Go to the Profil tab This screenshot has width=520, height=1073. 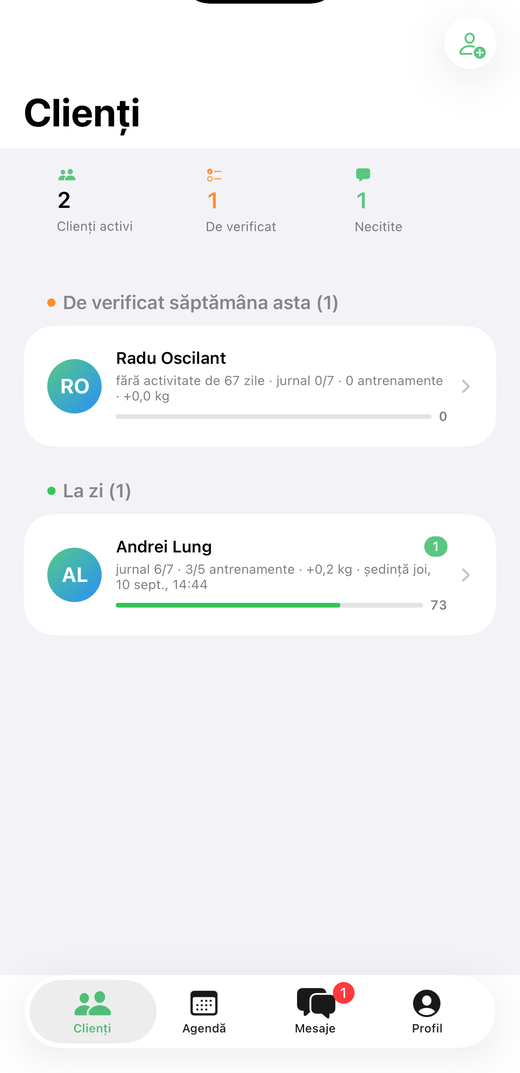(x=427, y=1011)
